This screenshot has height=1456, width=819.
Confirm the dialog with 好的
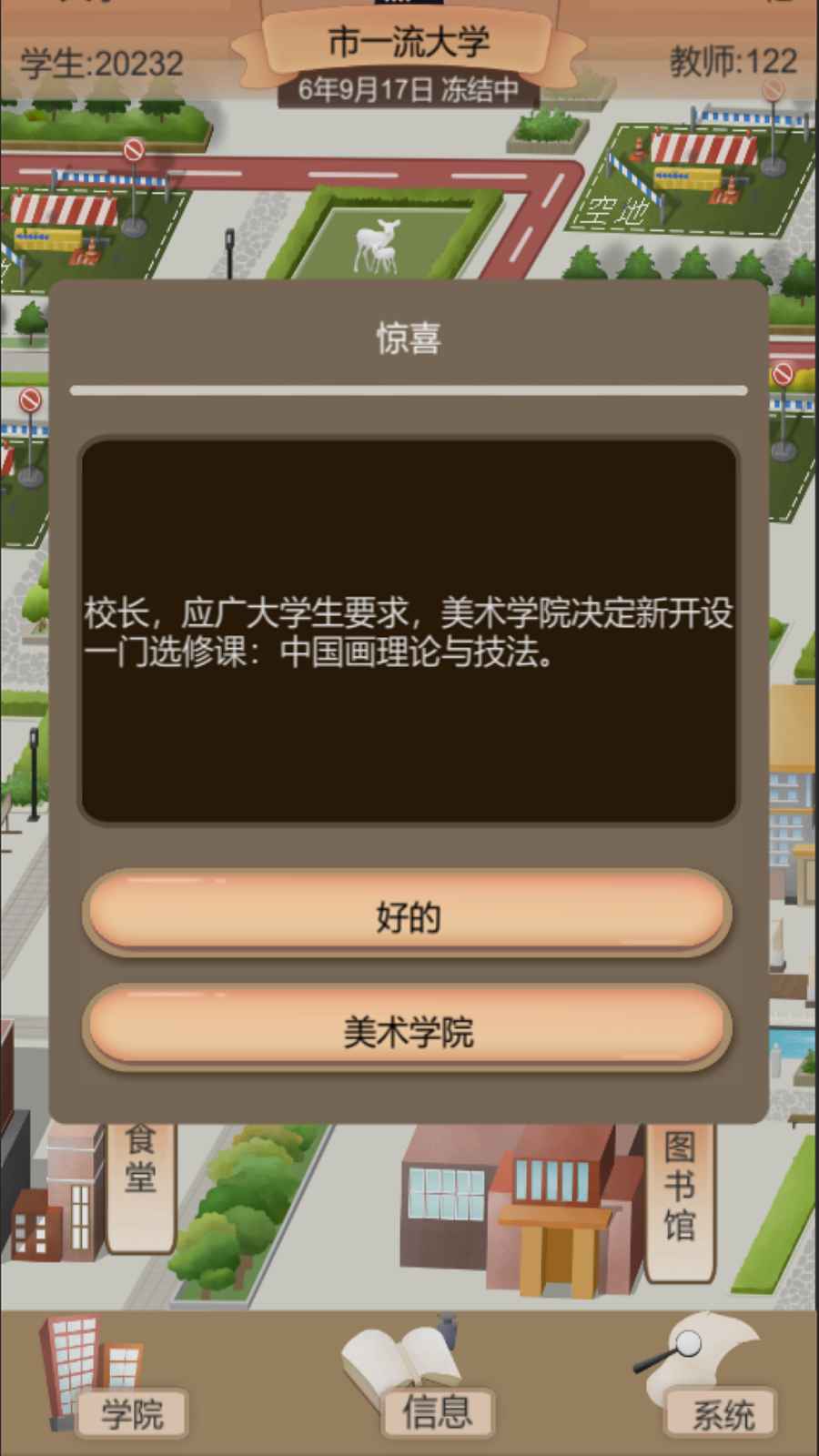pyautogui.click(x=407, y=915)
